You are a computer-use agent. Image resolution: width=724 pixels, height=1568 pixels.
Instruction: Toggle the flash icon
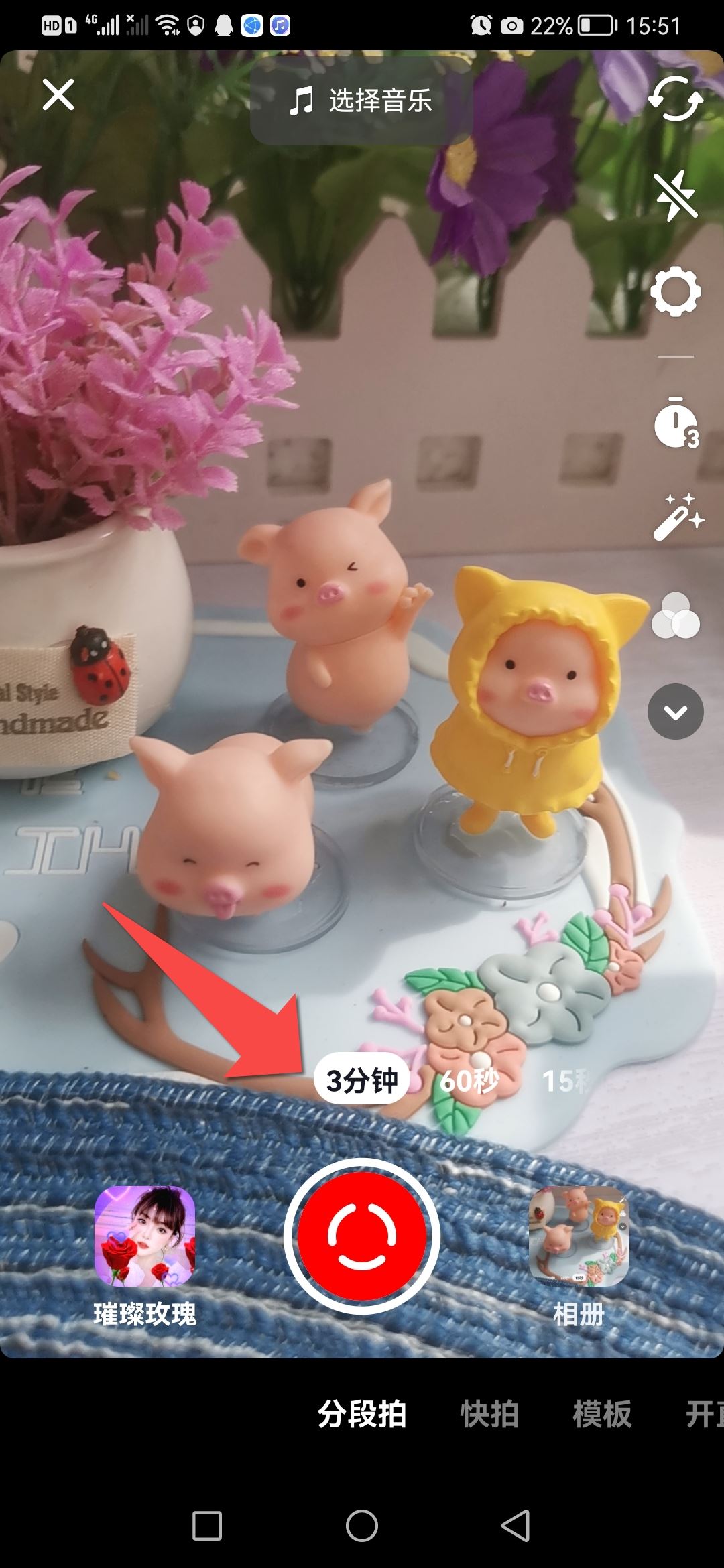point(675,196)
